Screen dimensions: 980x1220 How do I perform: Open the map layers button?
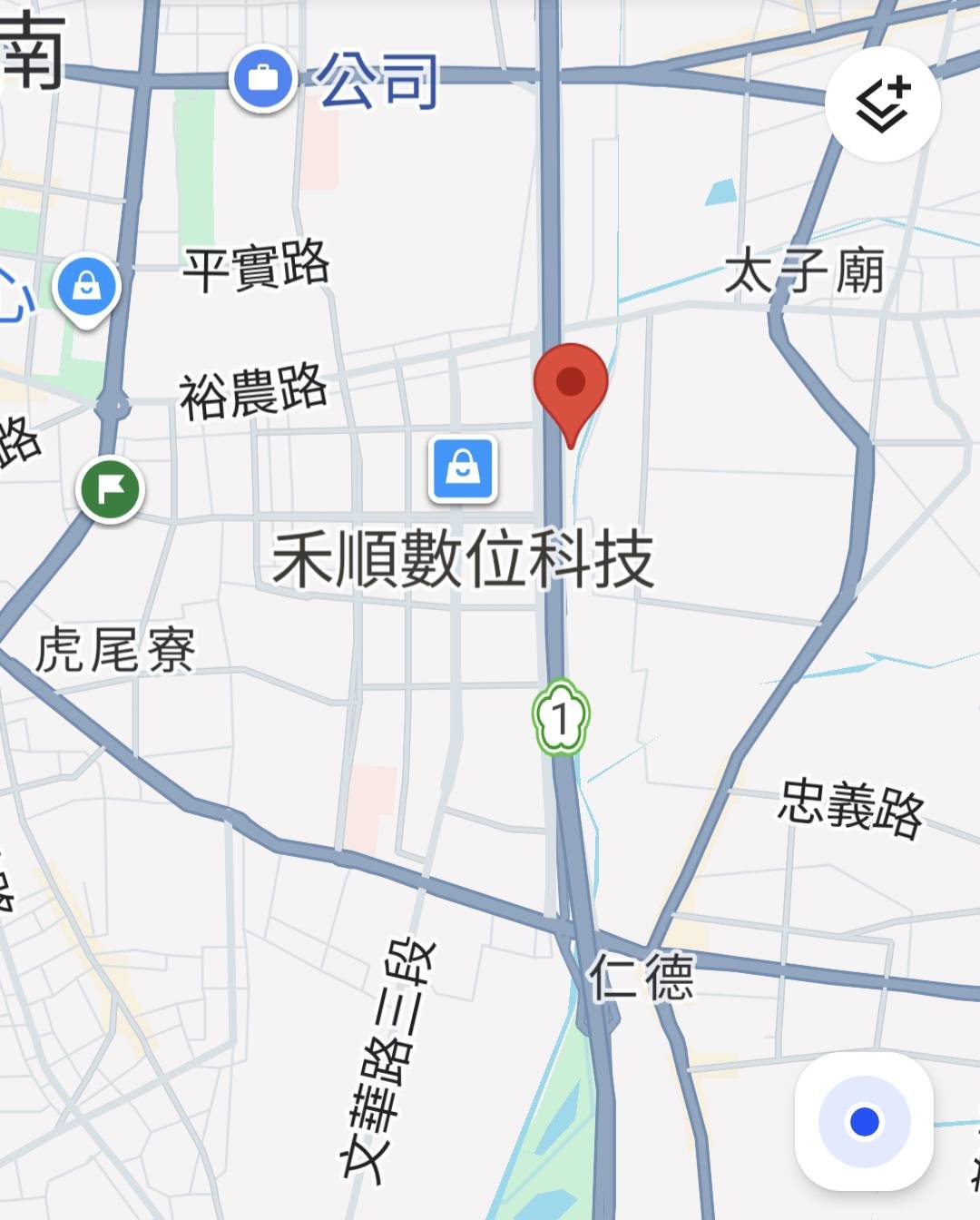pos(882,103)
